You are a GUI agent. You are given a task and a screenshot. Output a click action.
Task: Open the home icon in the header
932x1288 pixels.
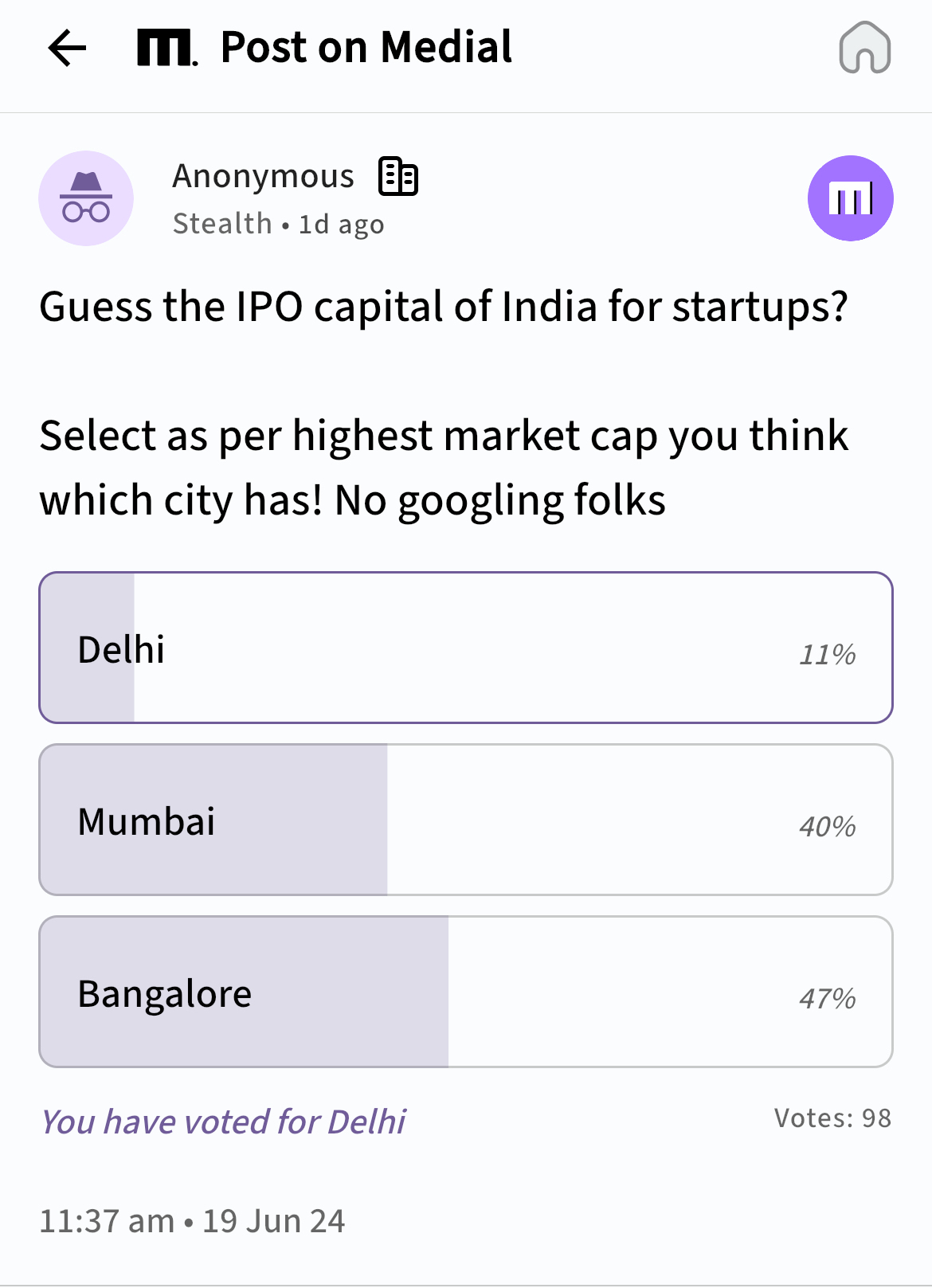[864, 48]
